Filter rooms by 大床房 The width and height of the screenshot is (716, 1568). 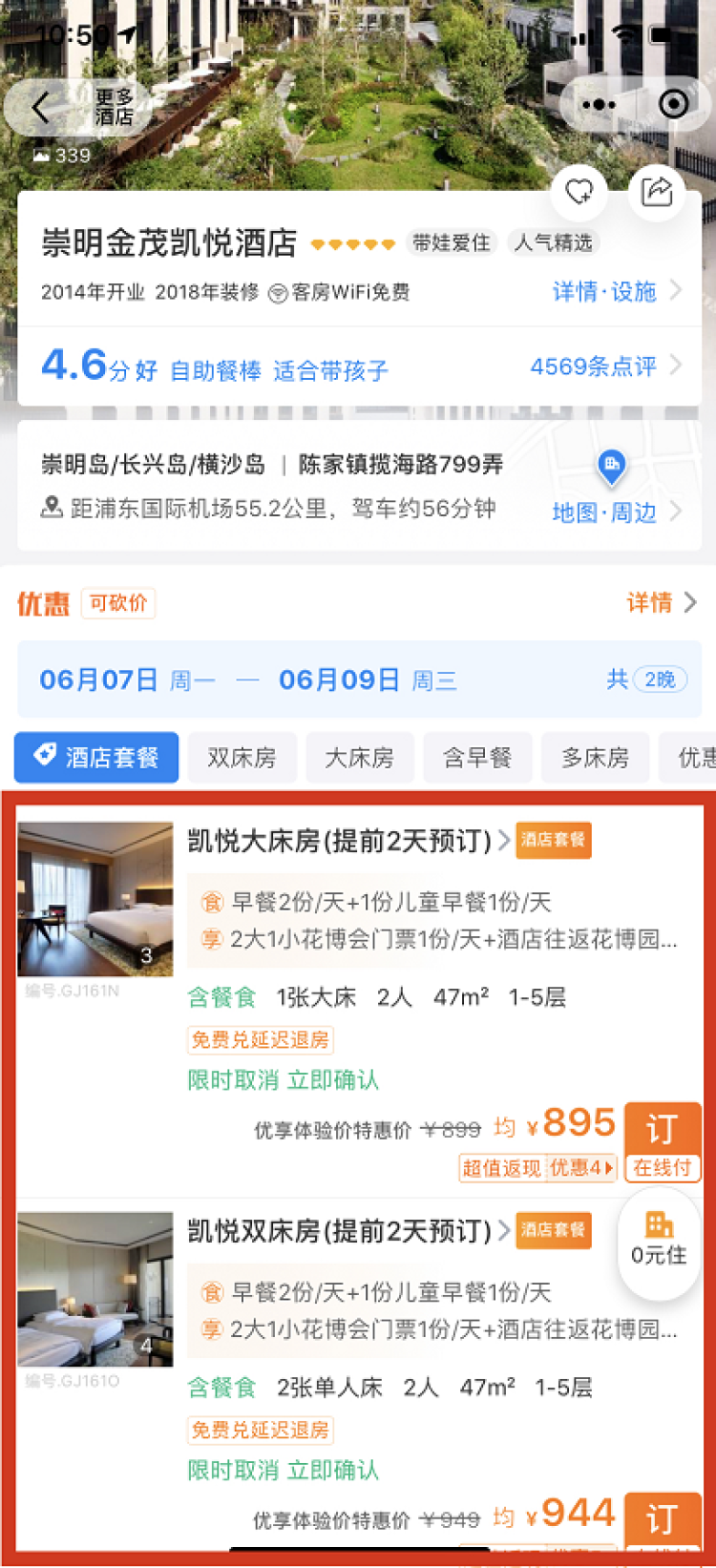point(360,758)
